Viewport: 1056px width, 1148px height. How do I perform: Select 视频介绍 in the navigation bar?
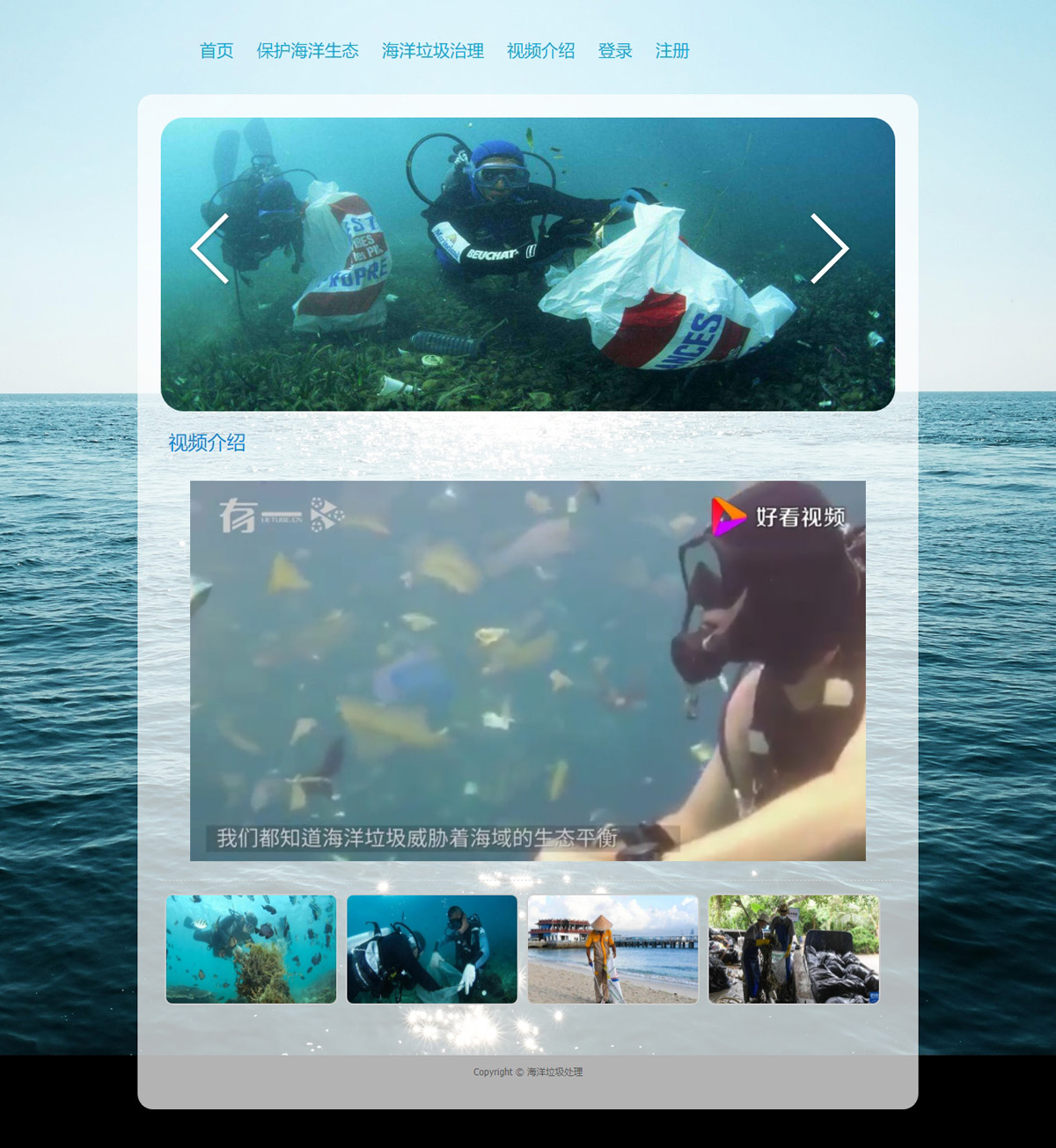pos(540,51)
